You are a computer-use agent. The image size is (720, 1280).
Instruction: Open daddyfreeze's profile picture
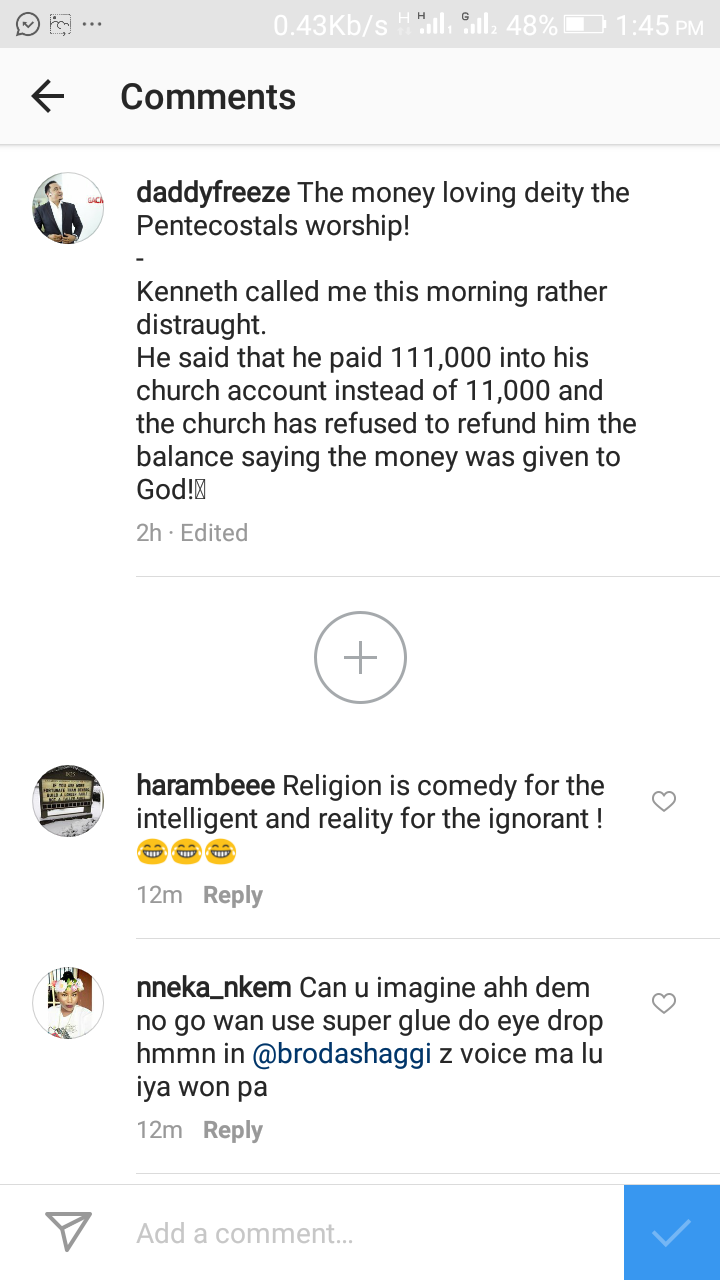pos(68,208)
